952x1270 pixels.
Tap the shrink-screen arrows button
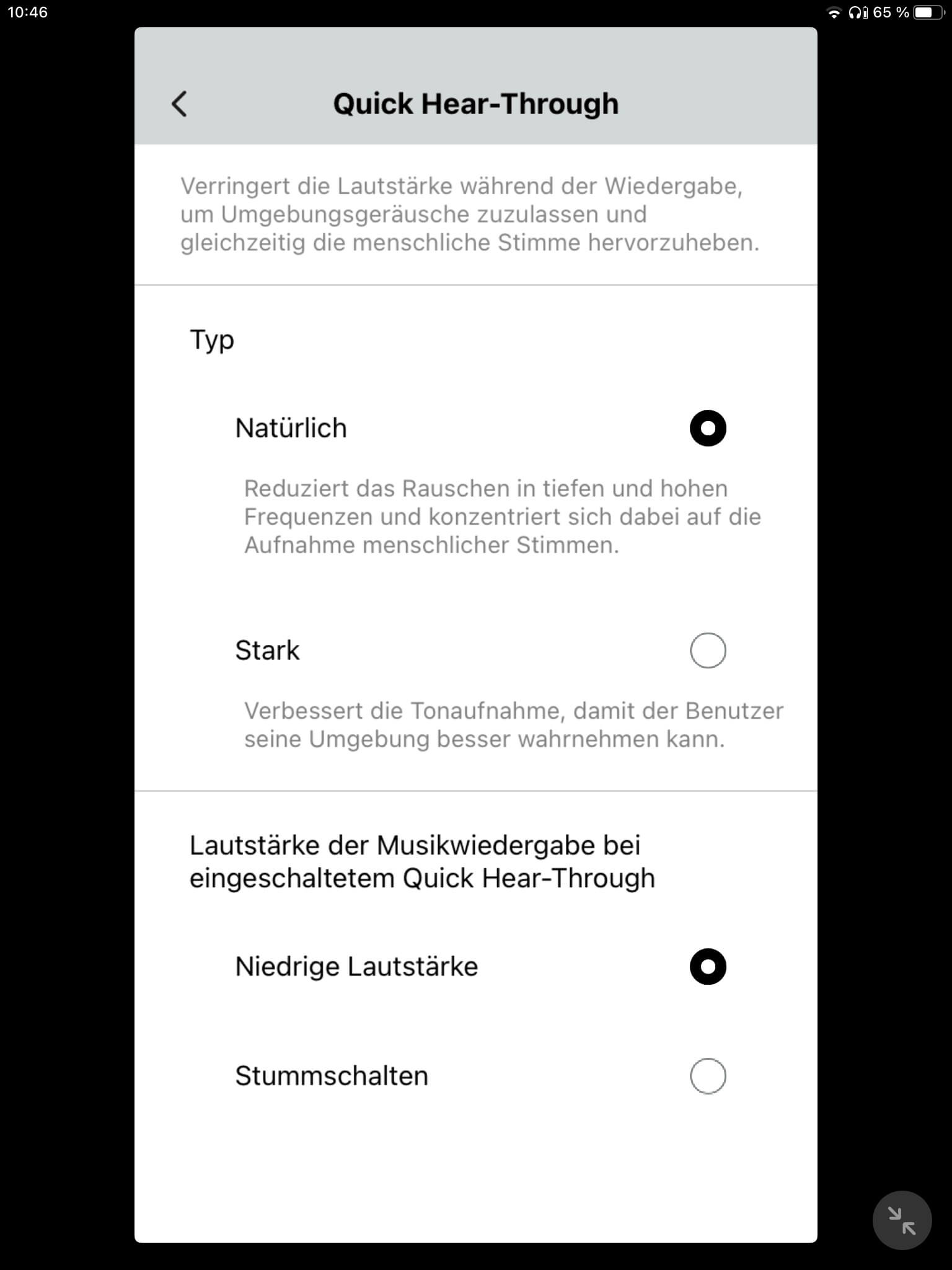click(x=901, y=1220)
